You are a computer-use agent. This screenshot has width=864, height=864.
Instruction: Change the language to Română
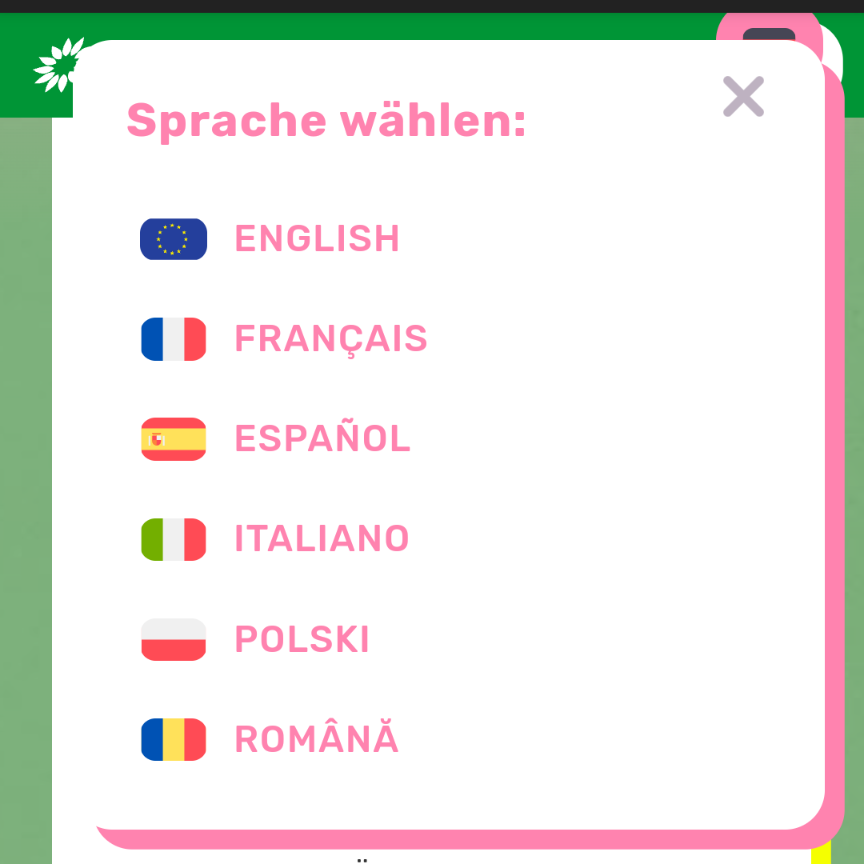(316, 739)
